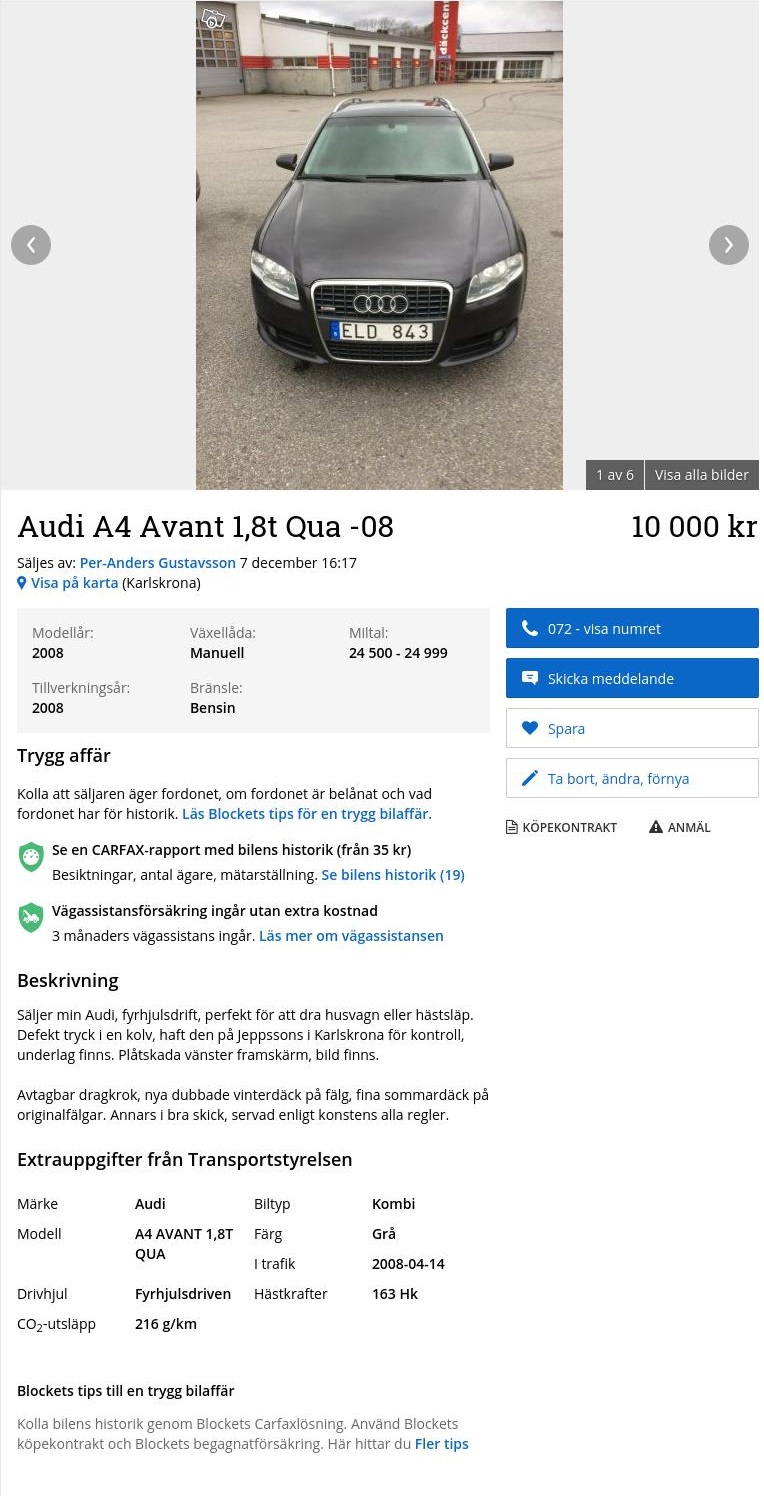Go to the previous car photo

(x=31, y=245)
